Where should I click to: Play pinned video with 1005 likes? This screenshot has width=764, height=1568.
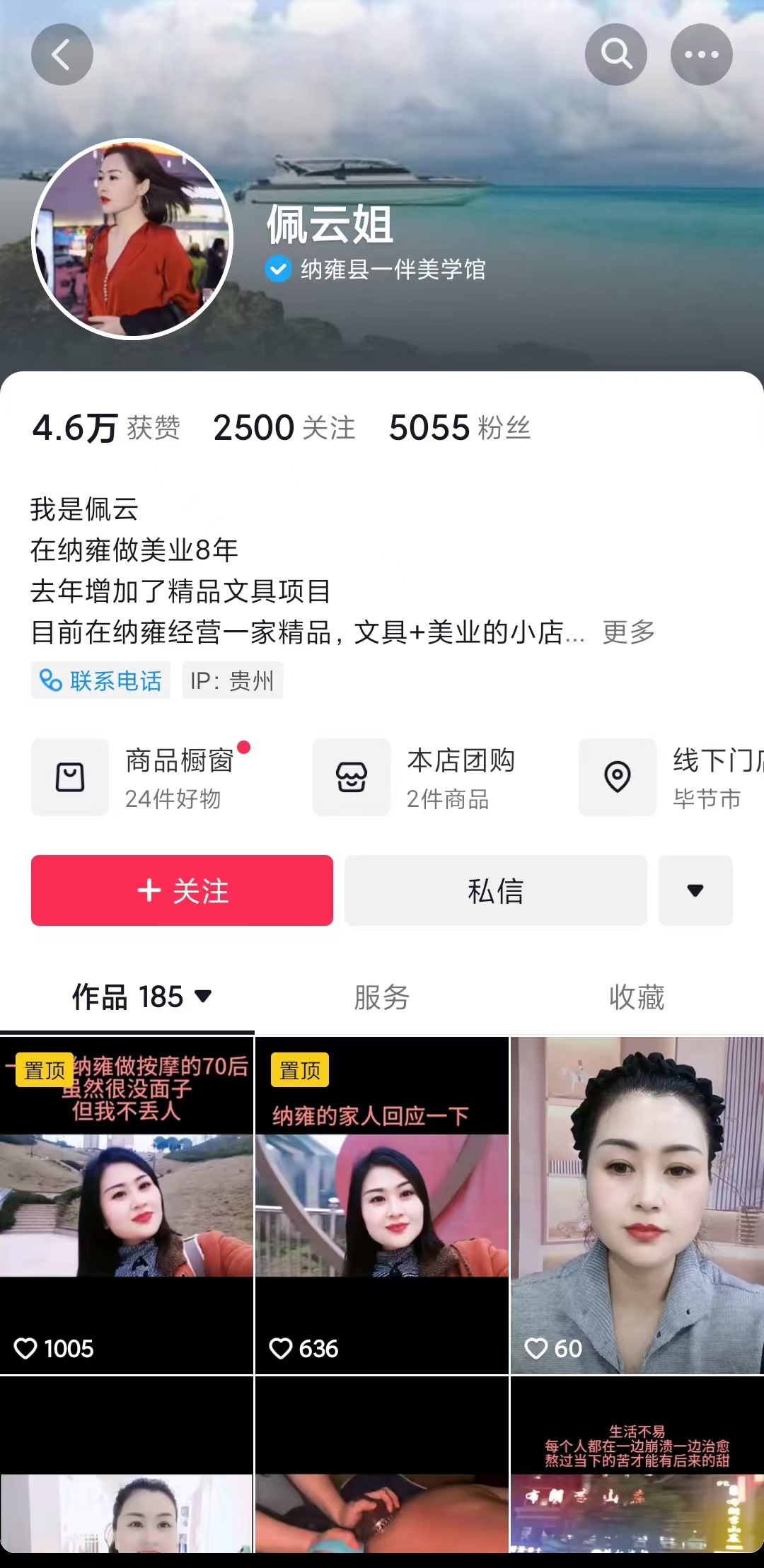click(x=127, y=1205)
